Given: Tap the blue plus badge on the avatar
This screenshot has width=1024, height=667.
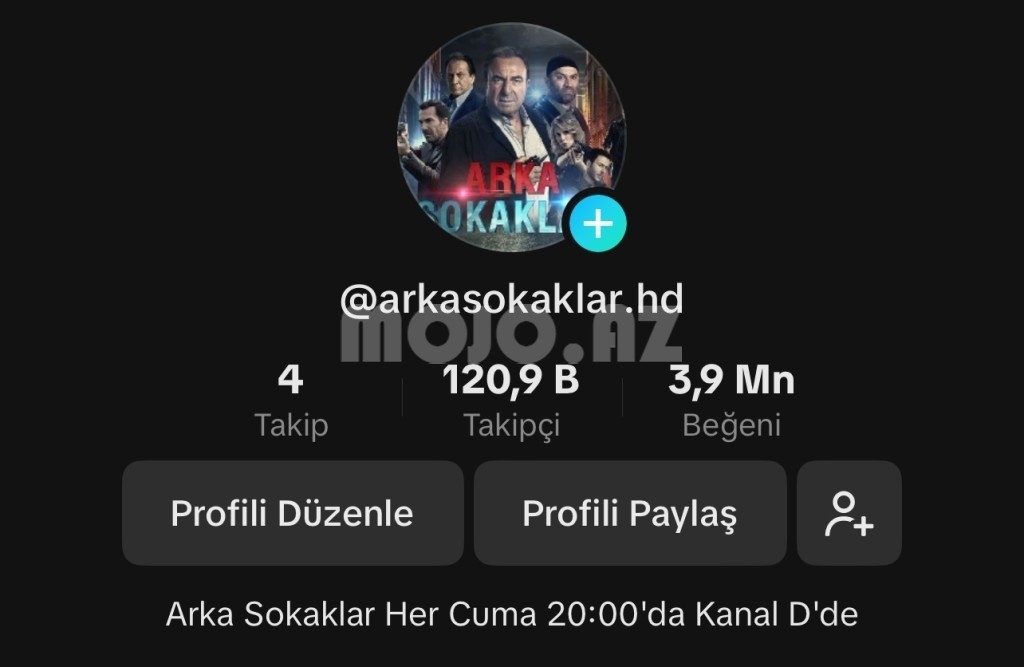Looking at the screenshot, I should [x=598, y=223].
